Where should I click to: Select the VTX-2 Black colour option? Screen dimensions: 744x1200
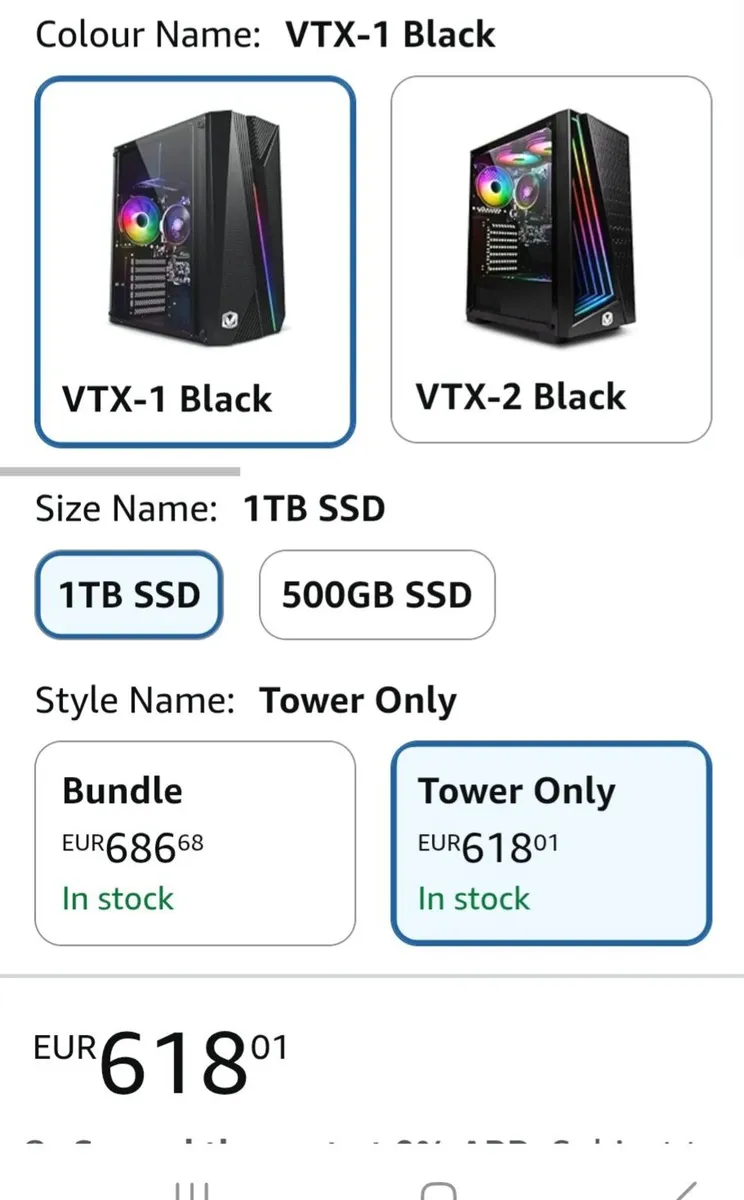(x=551, y=258)
